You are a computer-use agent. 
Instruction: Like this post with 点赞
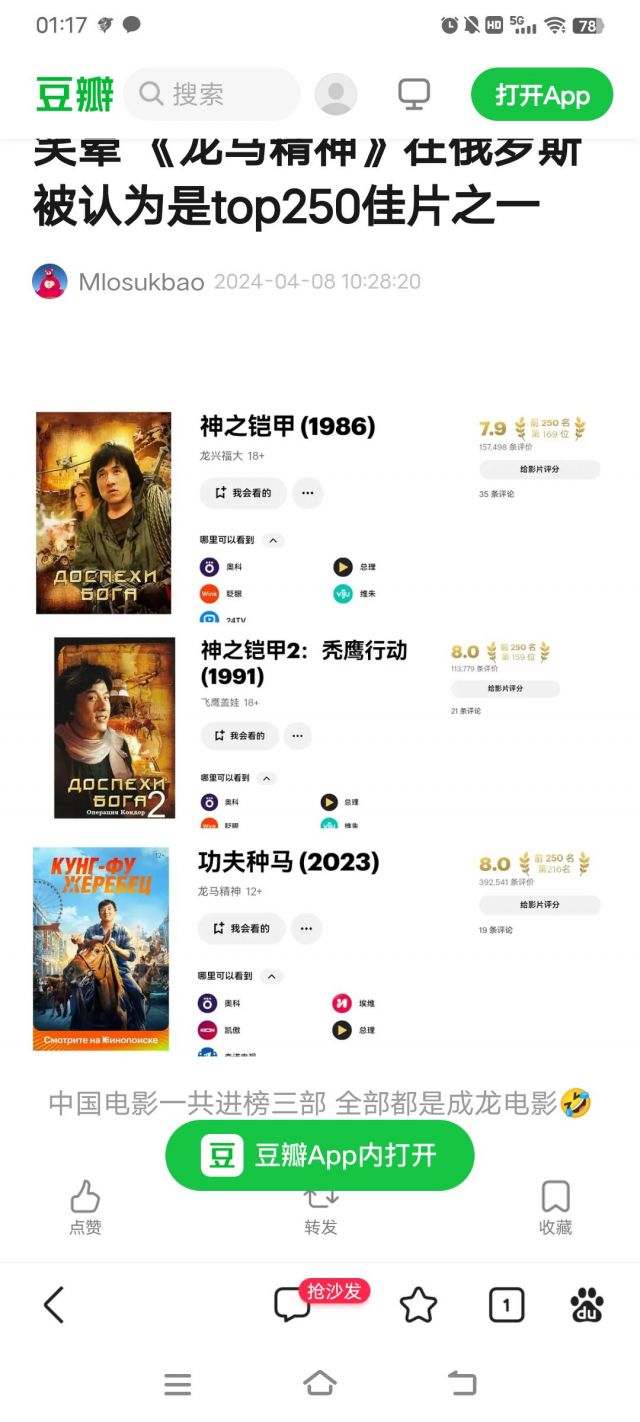click(x=86, y=1207)
